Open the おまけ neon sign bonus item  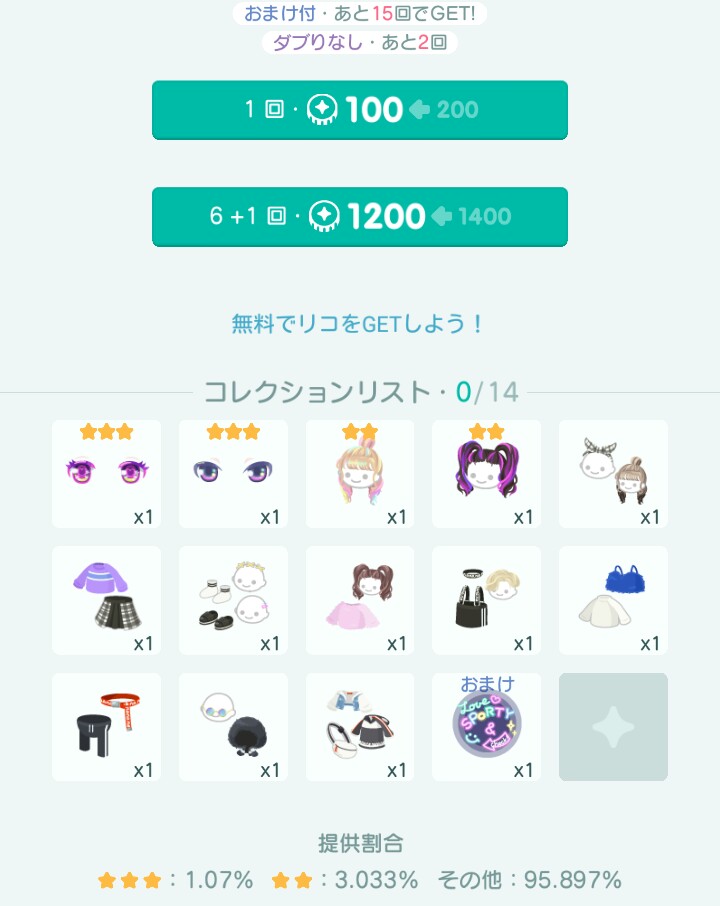pyautogui.click(x=487, y=727)
